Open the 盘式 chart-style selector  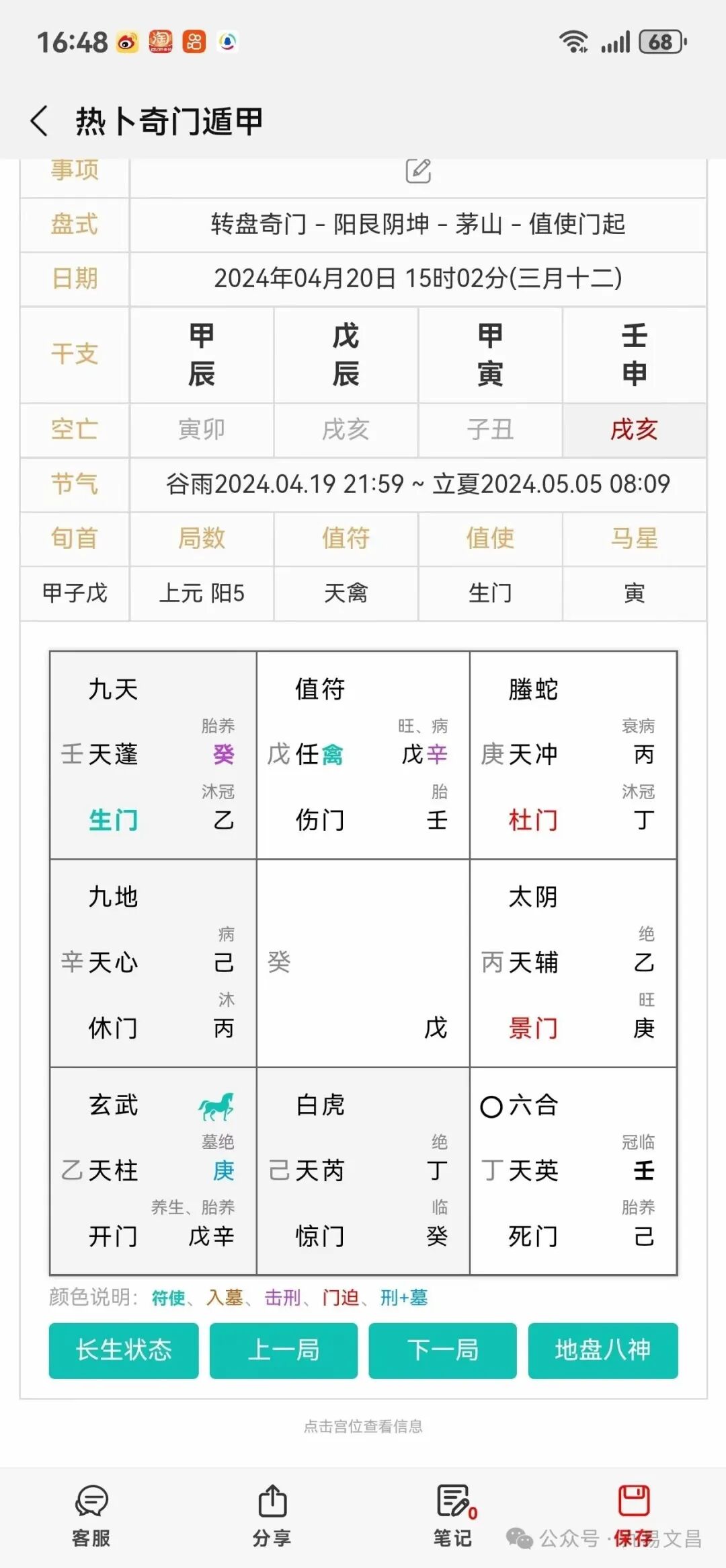pyautogui.click(x=417, y=225)
